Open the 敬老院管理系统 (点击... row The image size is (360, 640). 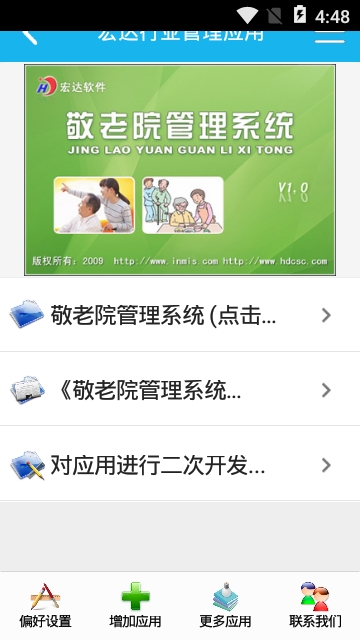[x=180, y=315]
